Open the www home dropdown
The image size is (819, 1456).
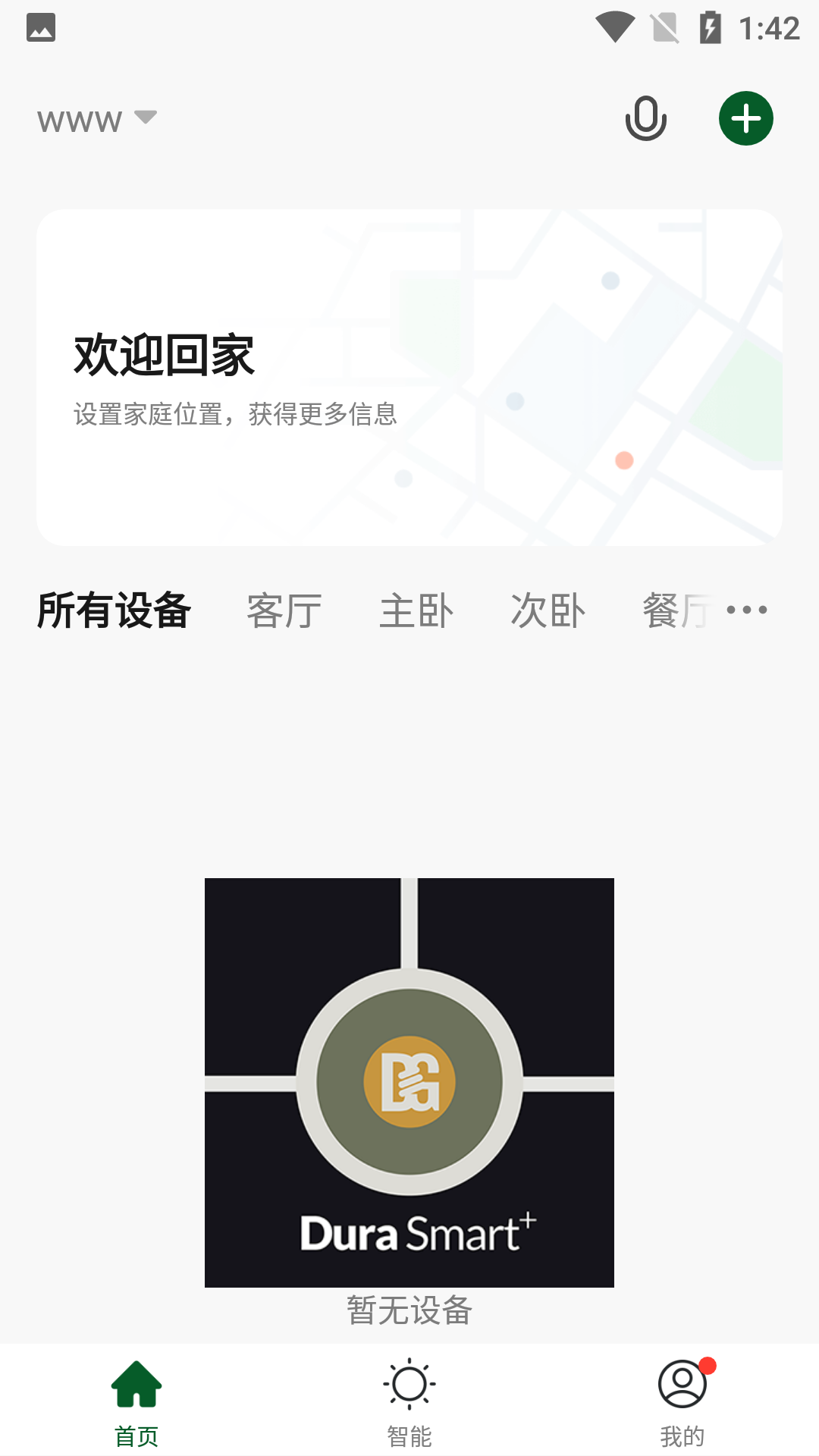97,120
